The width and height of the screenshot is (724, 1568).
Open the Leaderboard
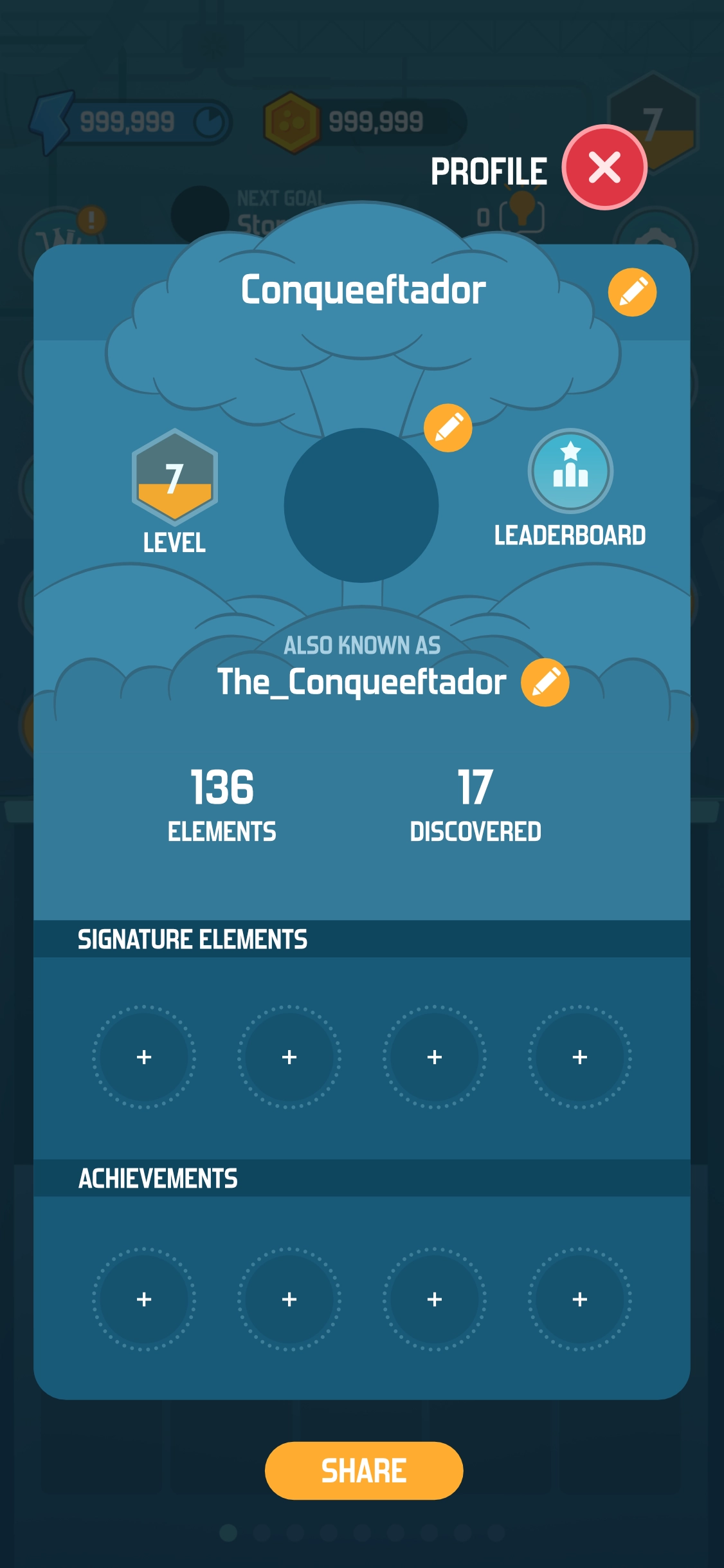[570, 472]
